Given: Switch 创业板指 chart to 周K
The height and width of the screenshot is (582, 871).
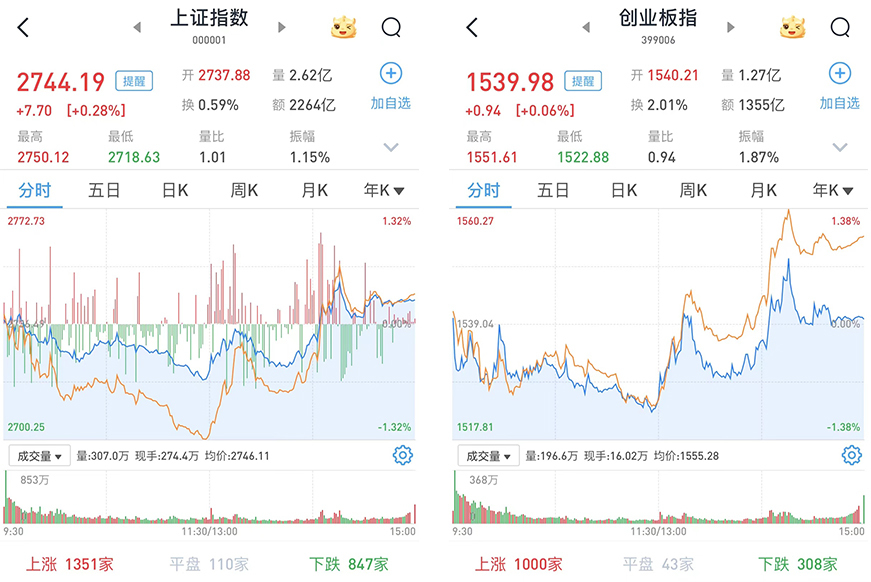Looking at the screenshot, I should [x=694, y=190].
